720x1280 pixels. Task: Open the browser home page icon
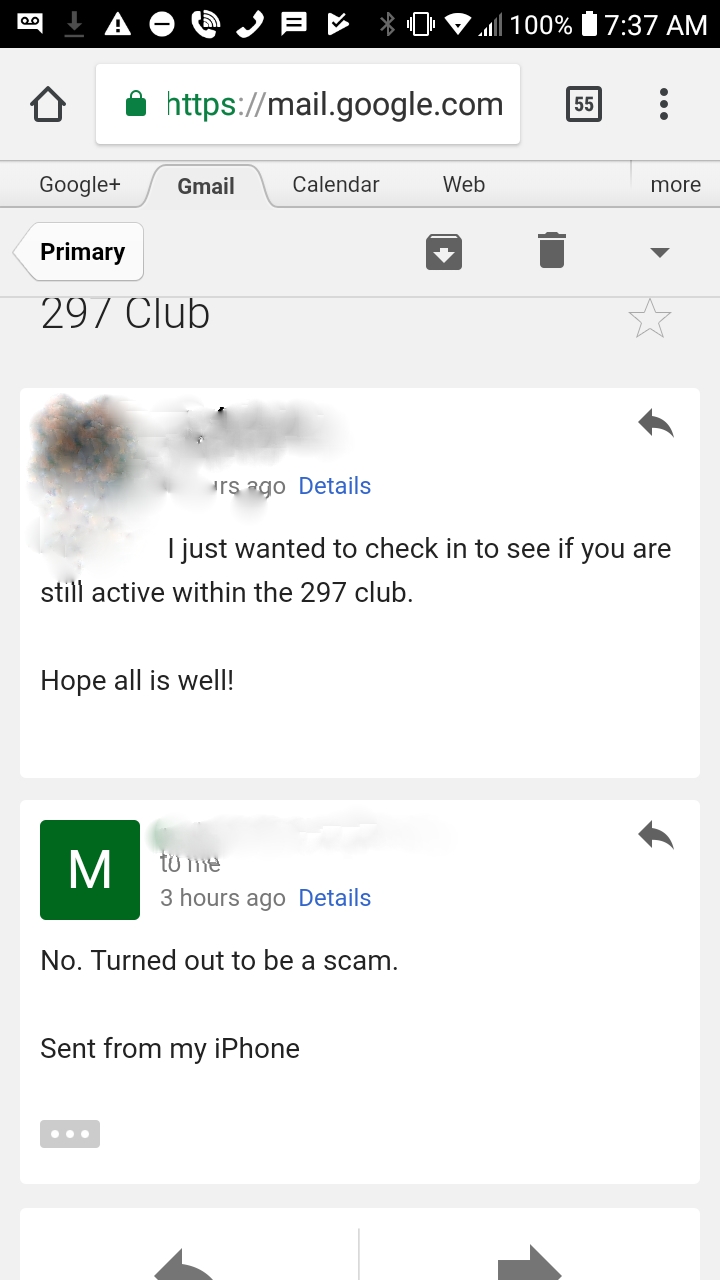click(48, 104)
